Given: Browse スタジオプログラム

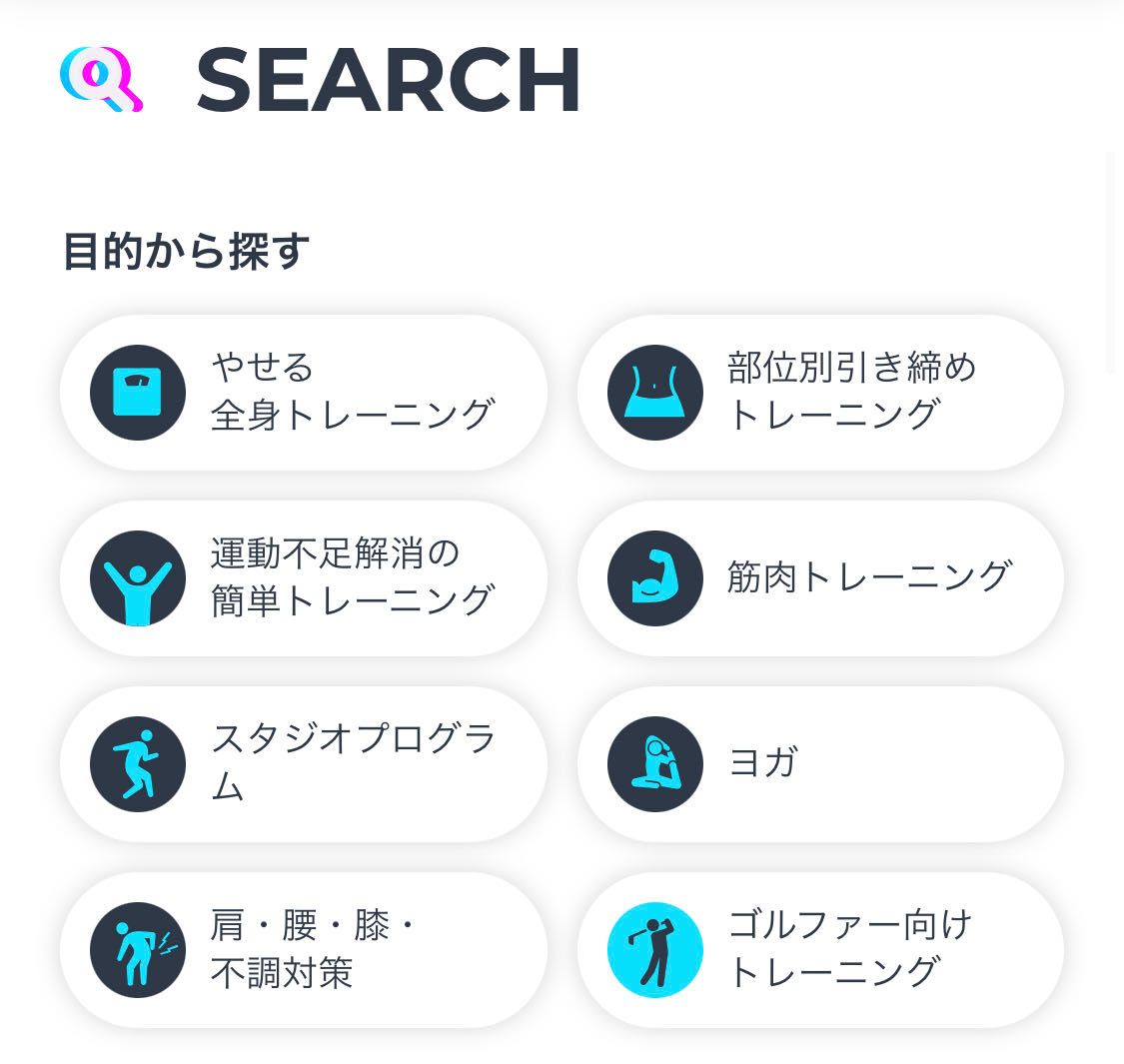Looking at the screenshot, I should click(303, 764).
